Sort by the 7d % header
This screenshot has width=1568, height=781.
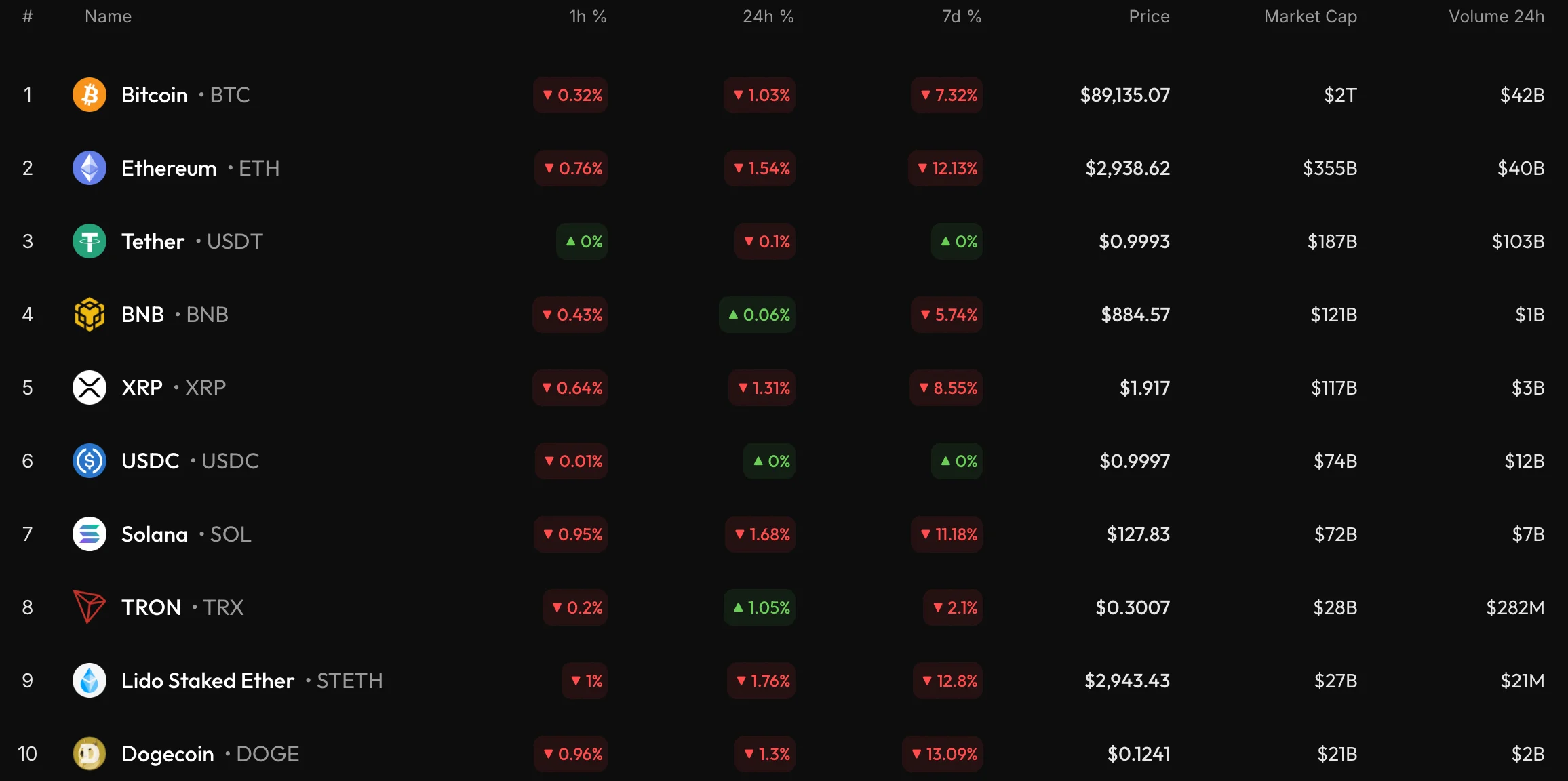961,16
